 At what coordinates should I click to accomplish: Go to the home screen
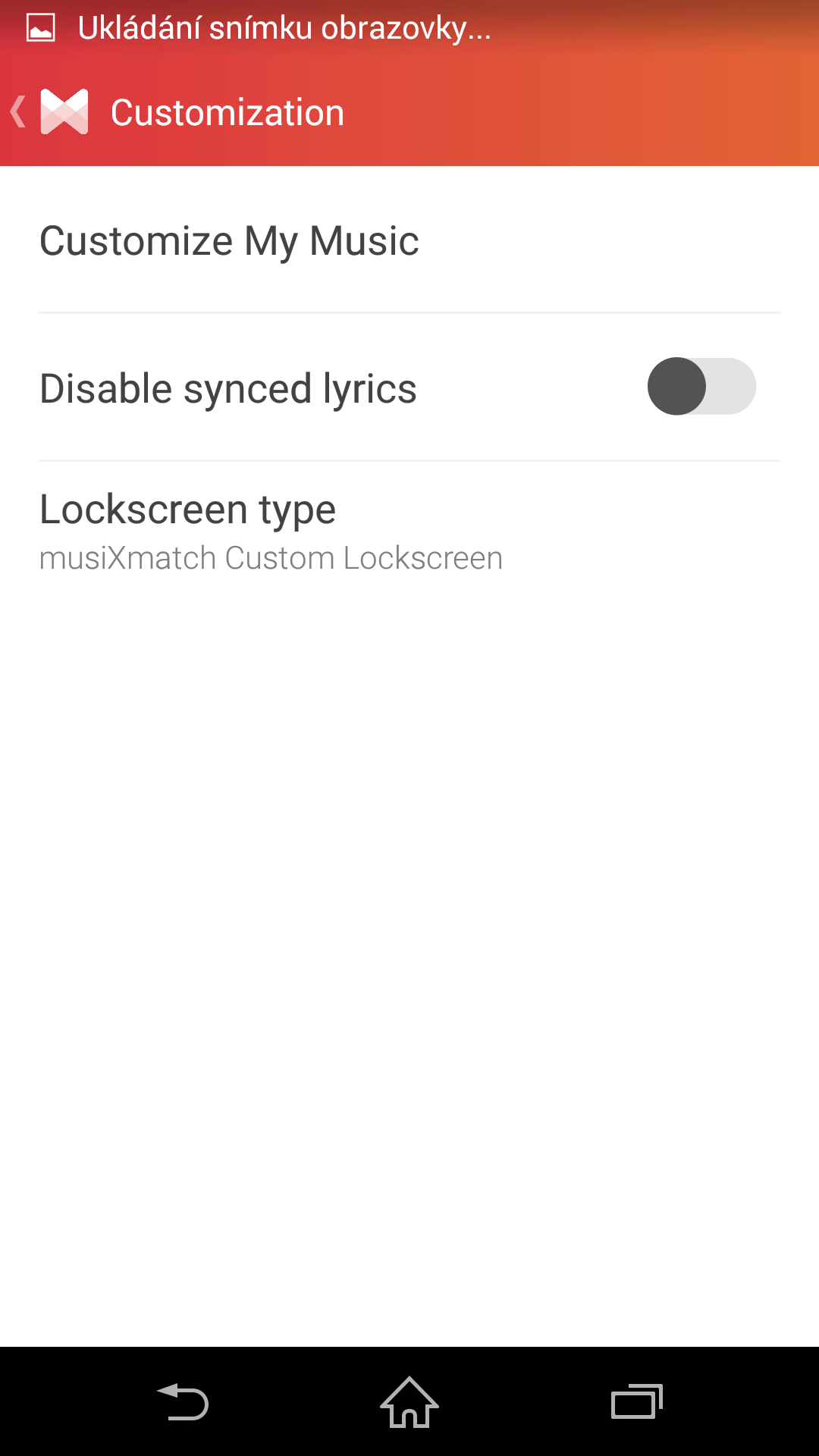[409, 1401]
